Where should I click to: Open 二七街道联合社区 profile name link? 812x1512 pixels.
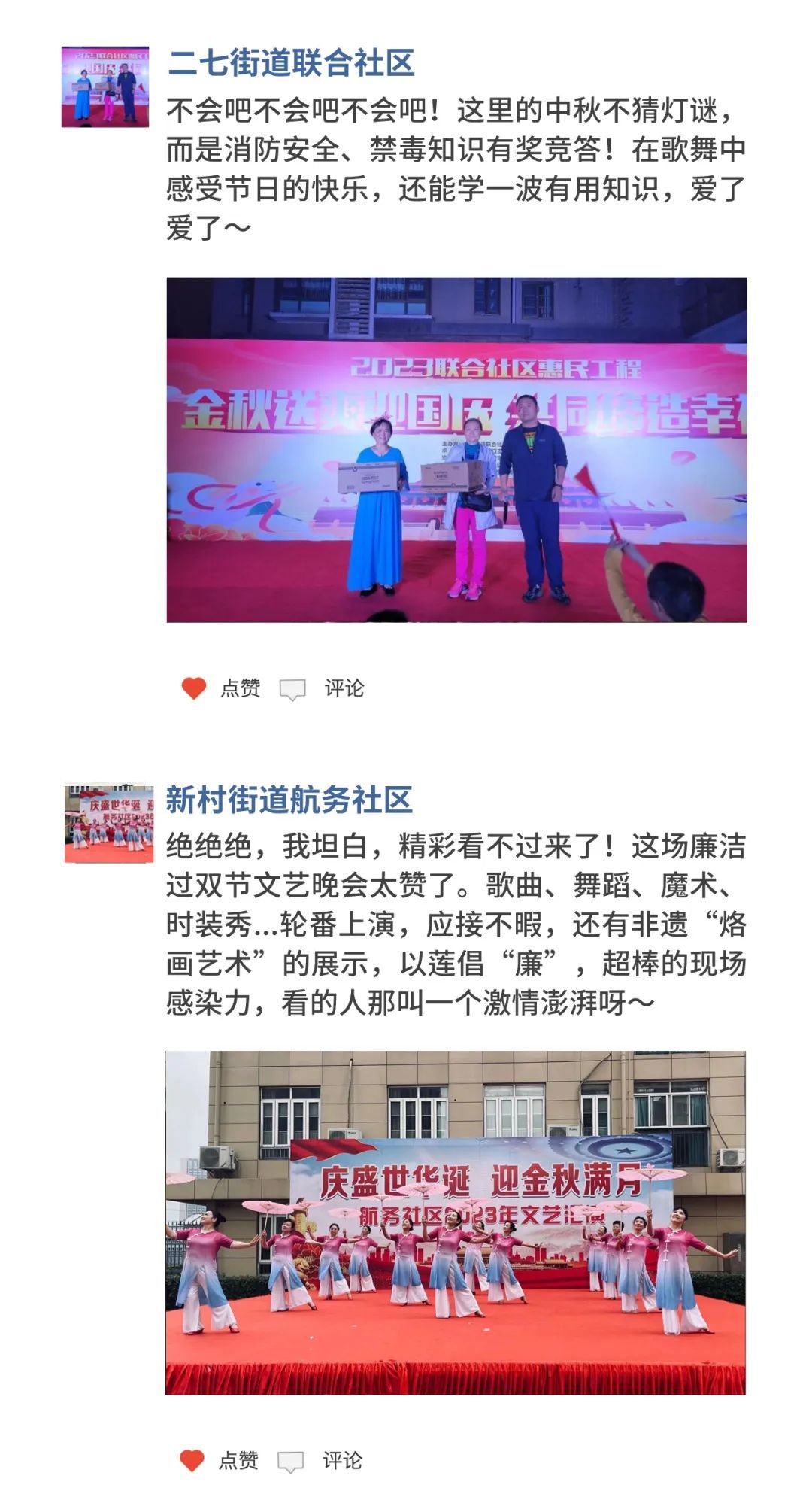click(291, 63)
